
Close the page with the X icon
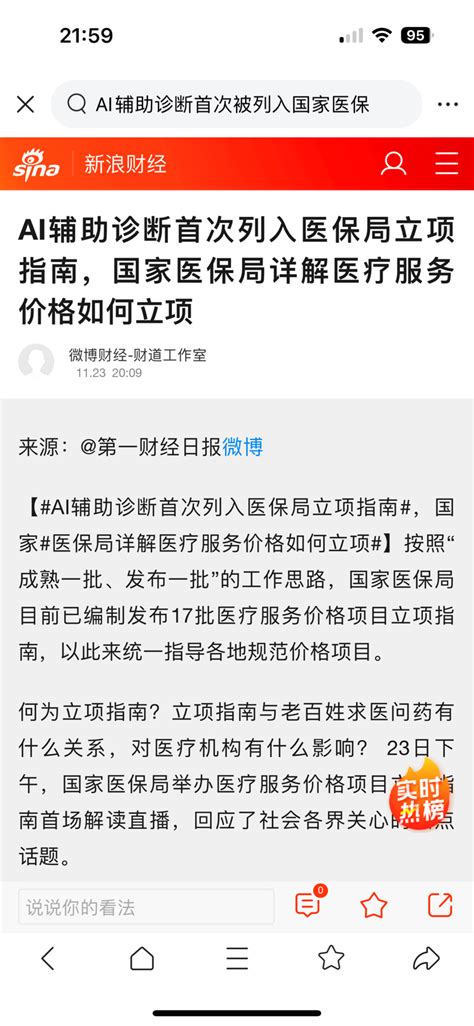click(x=26, y=105)
